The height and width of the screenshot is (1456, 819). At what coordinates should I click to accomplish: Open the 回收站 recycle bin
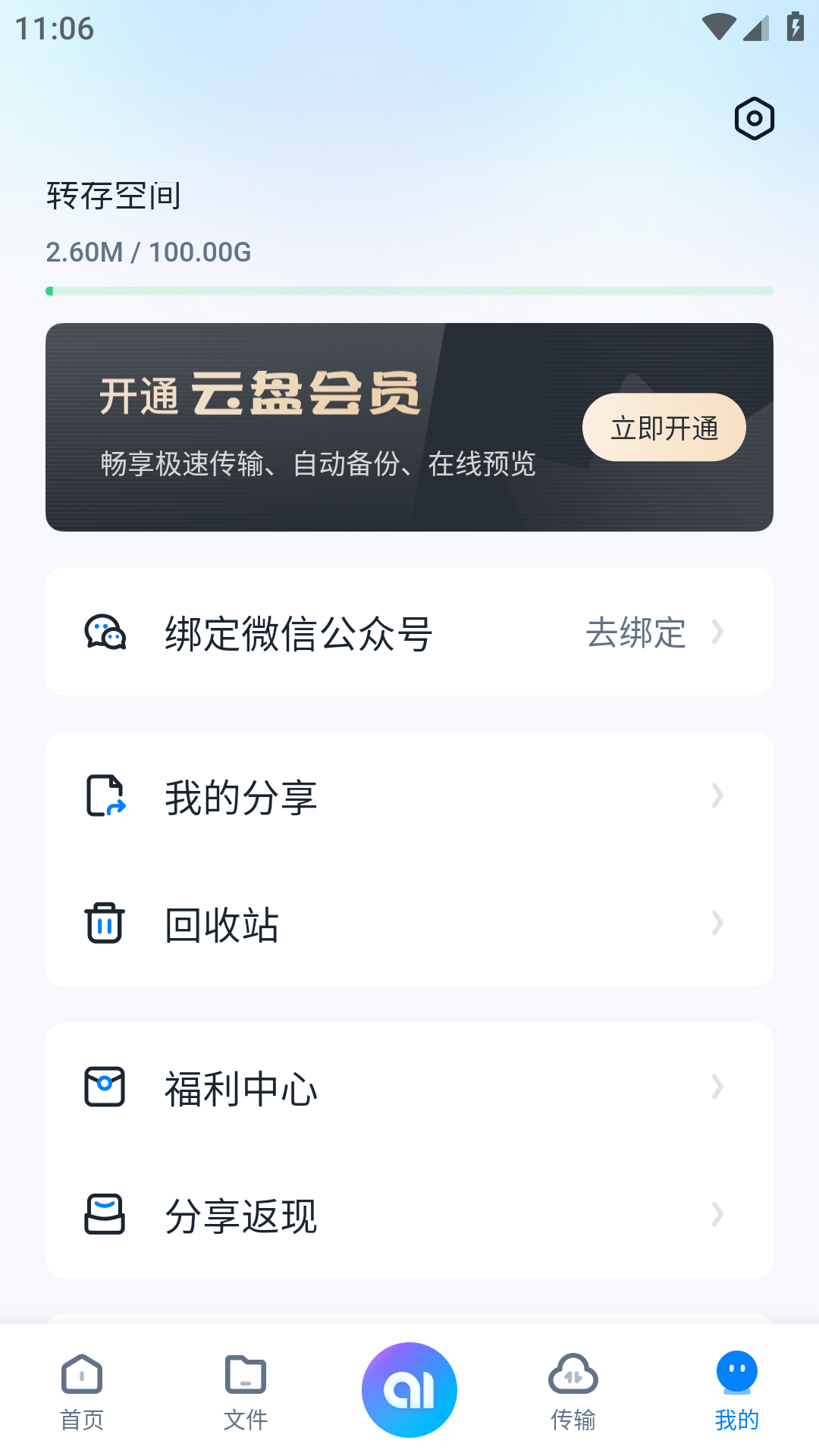[x=409, y=924]
